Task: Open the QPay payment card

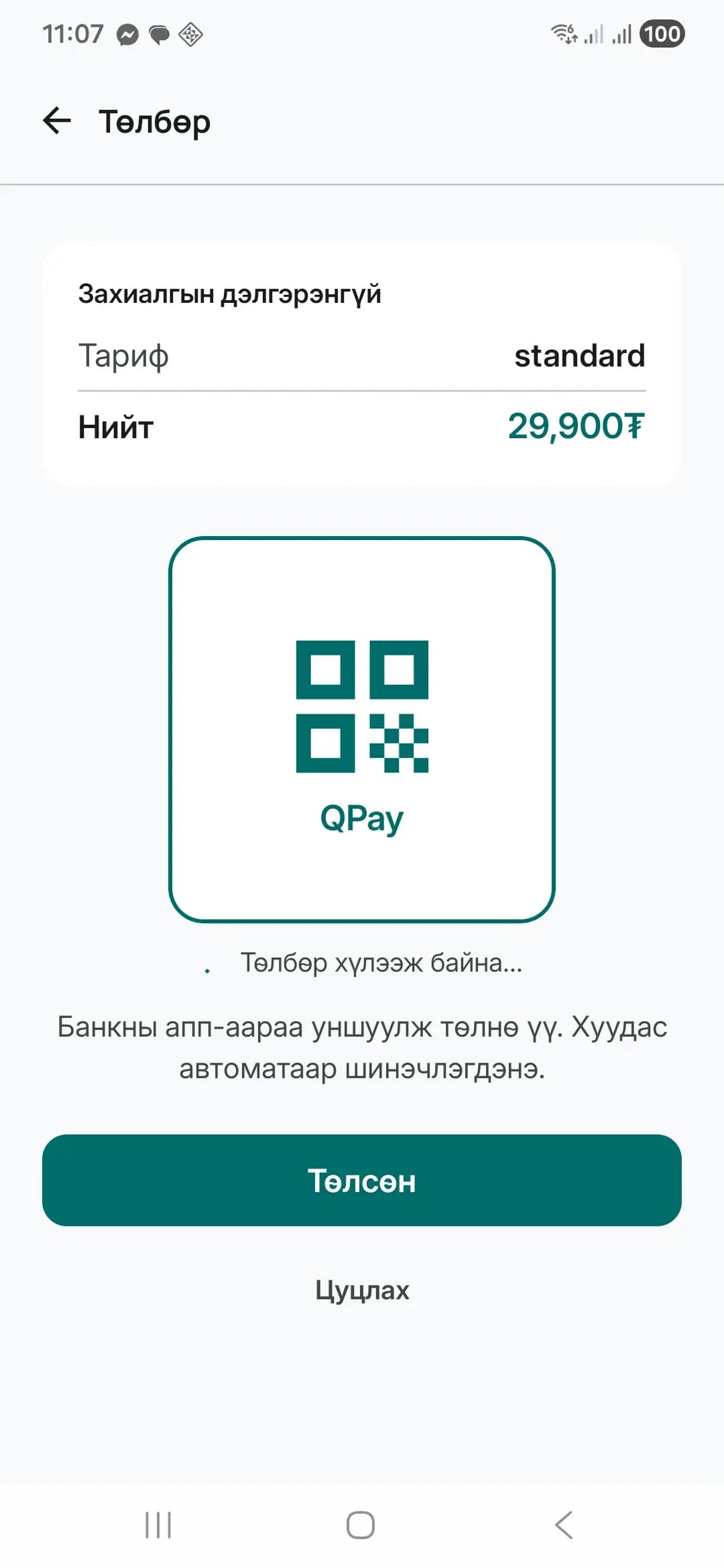Action: point(362,729)
